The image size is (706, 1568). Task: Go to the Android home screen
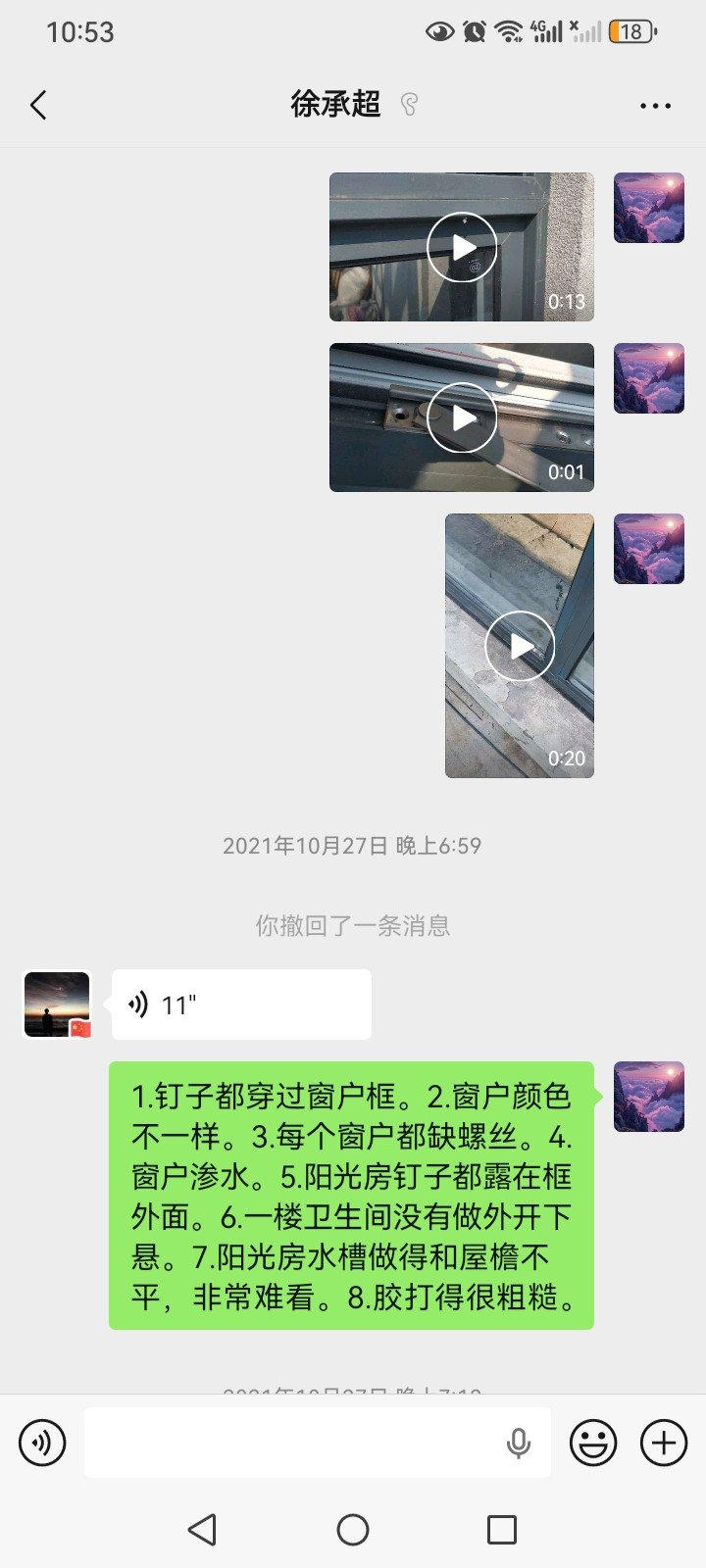[x=353, y=1530]
